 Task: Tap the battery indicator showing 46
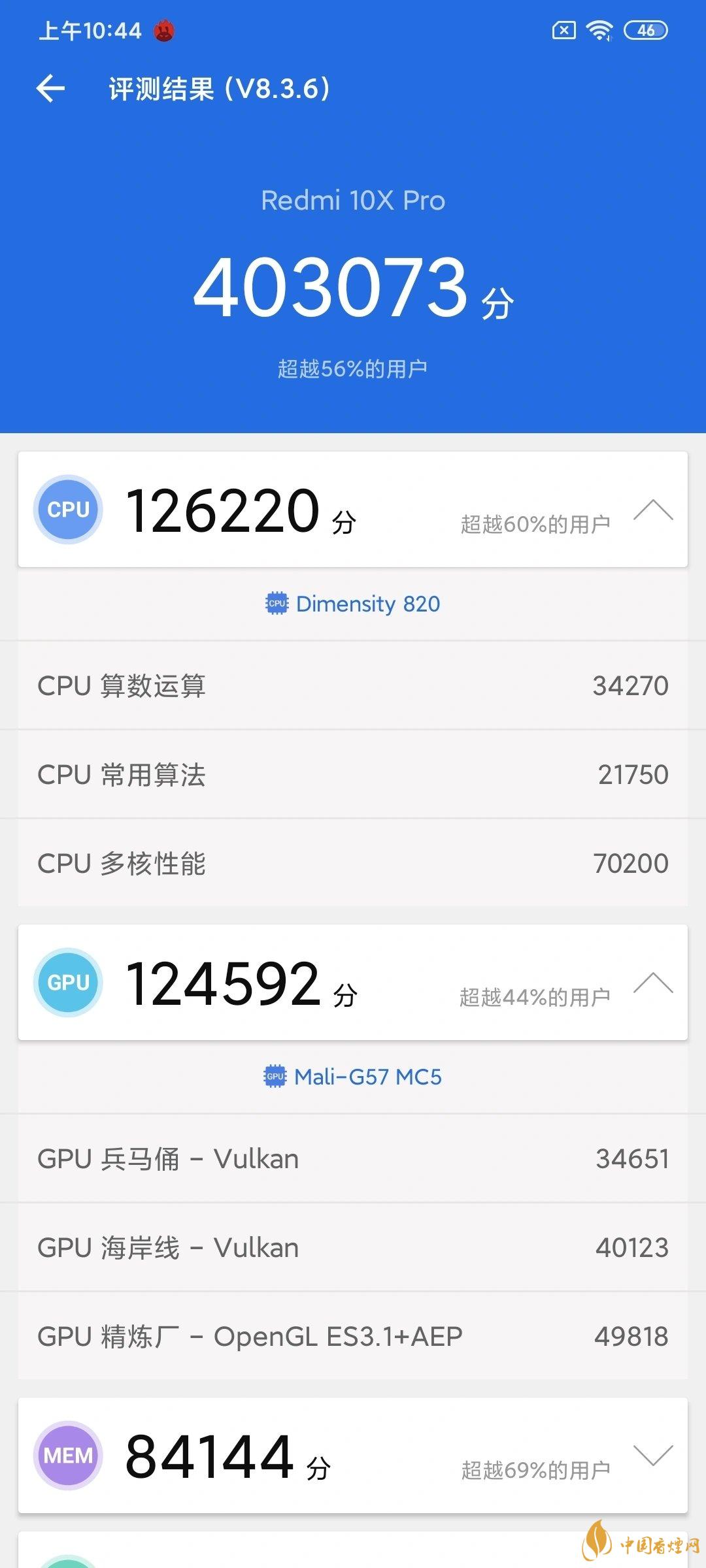646,29
